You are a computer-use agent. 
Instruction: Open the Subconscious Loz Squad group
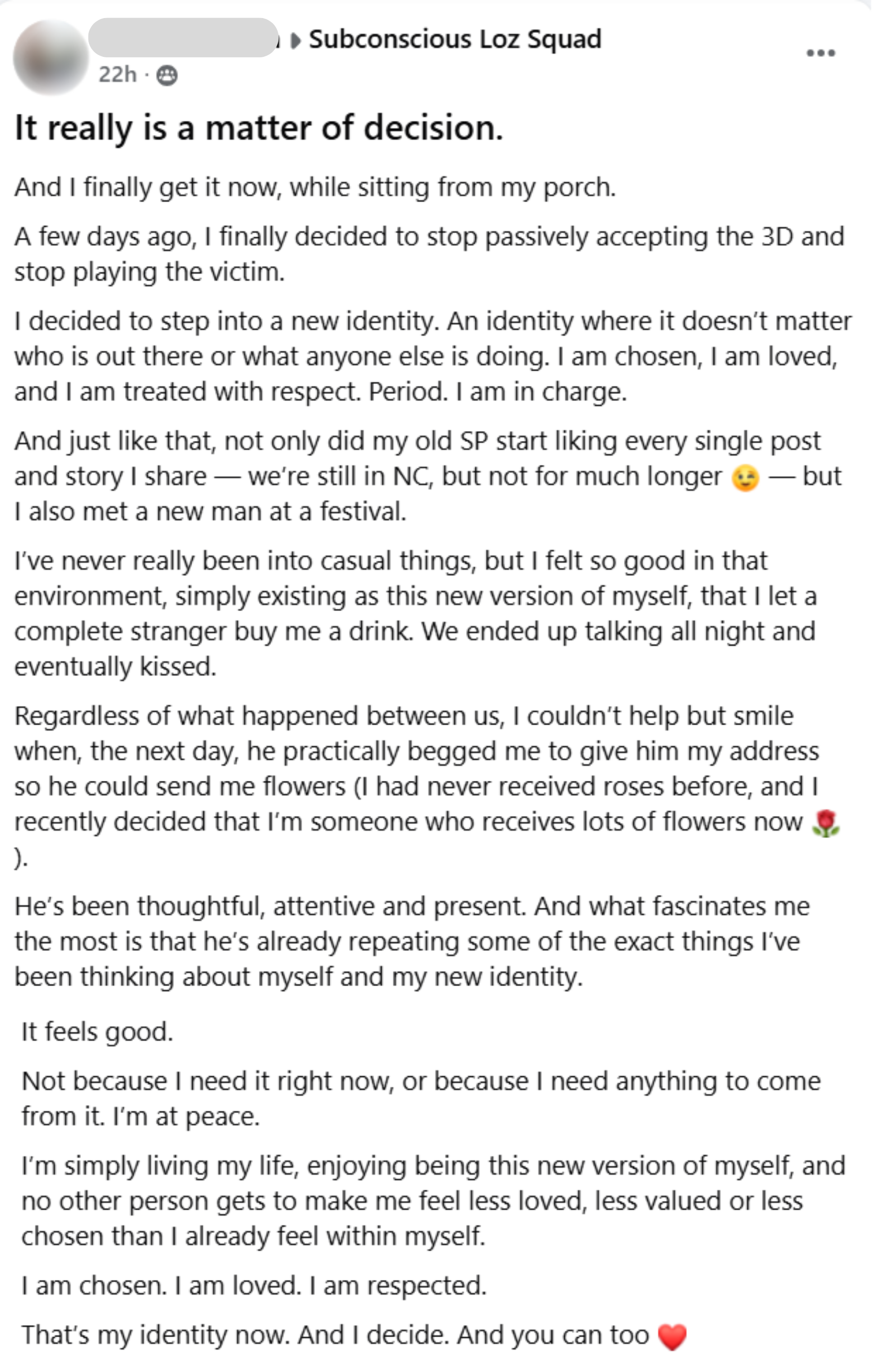[455, 39]
